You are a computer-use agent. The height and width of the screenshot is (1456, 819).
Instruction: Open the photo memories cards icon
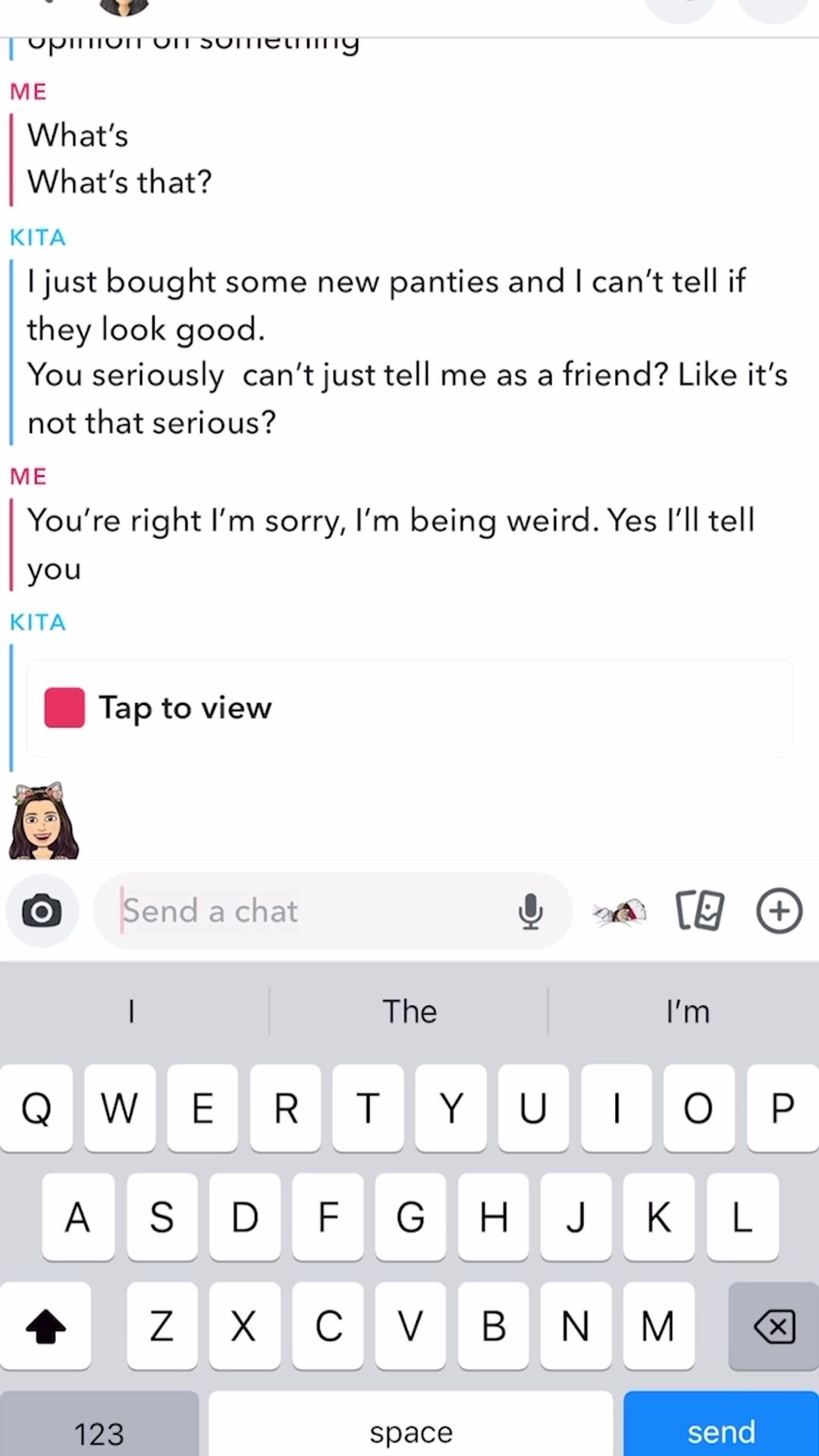[x=699, y=911]
